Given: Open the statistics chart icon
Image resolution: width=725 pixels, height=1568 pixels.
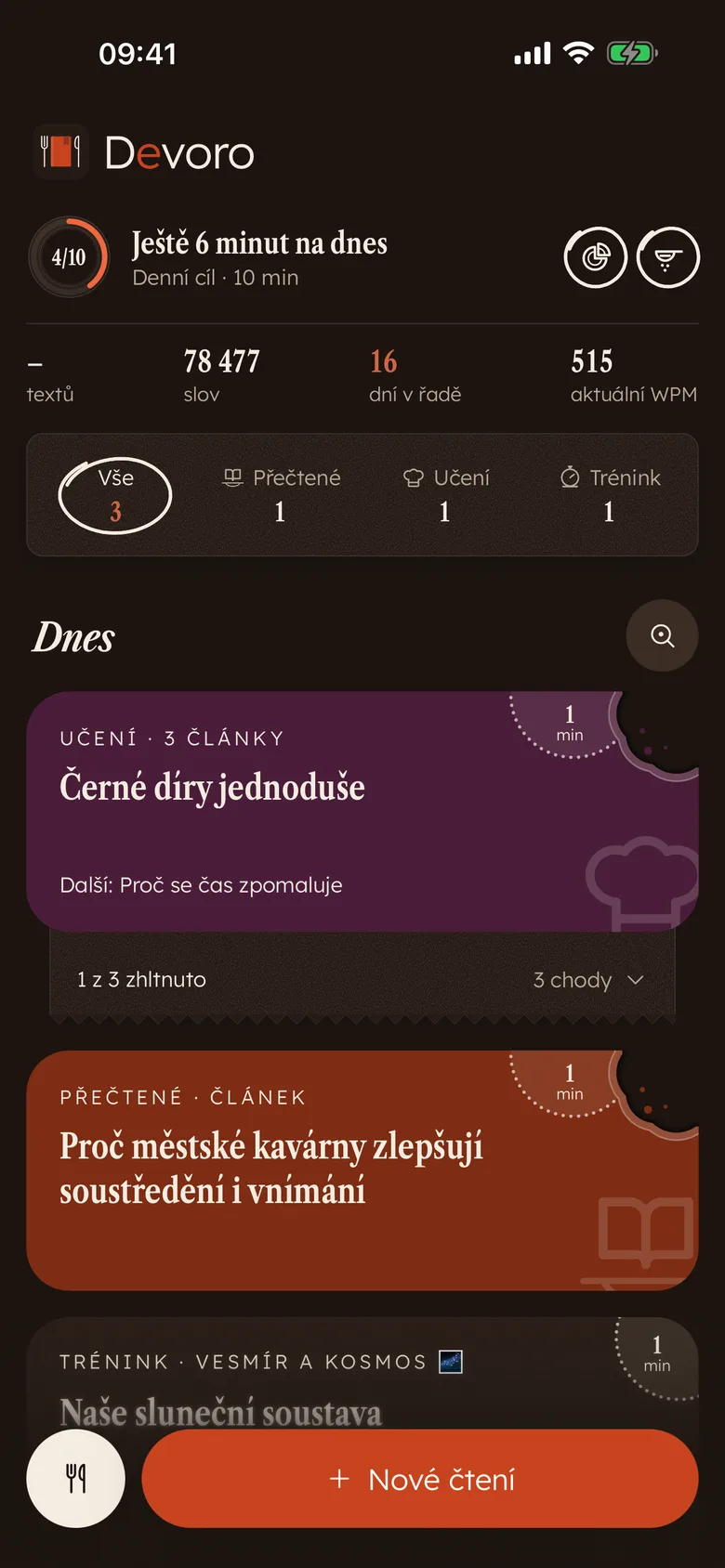Looking at the screenshot, I should (596, 257).
